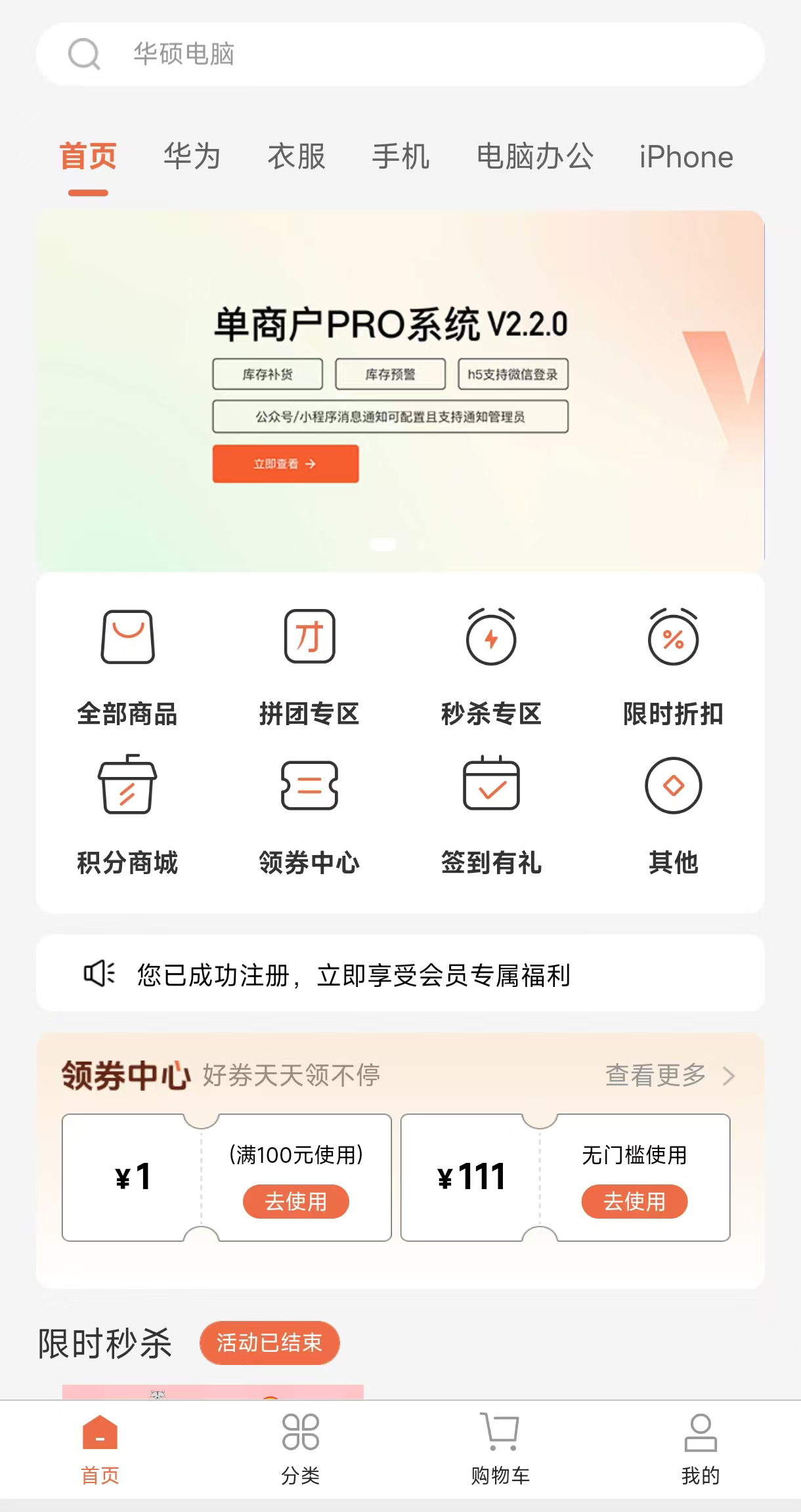801x1512 pixels.
Task: Use the ¥111 no-threshold coupon
Action: pyautogui.click(x=634, y=1202)
